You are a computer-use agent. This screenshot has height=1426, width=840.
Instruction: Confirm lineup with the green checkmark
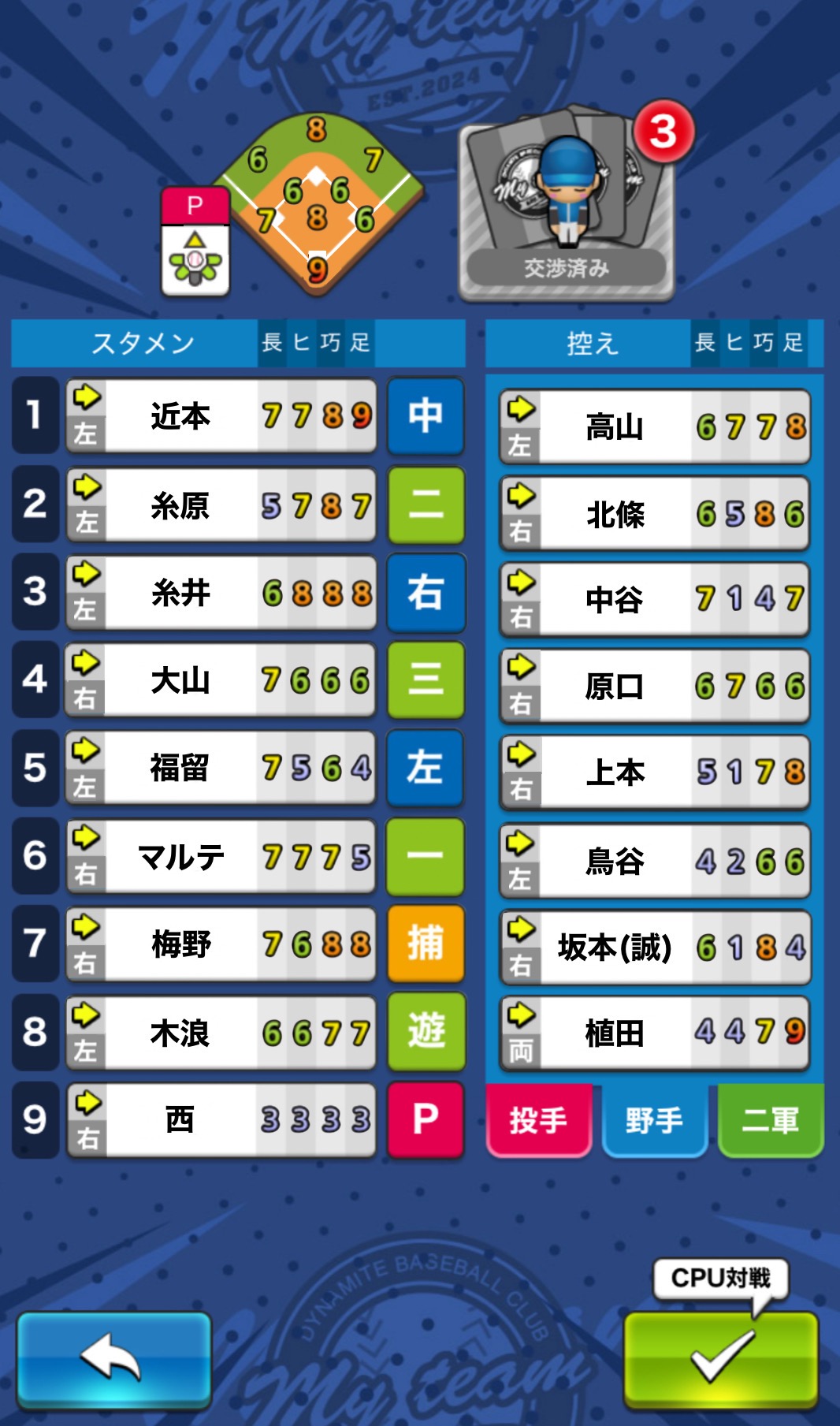721,1359
